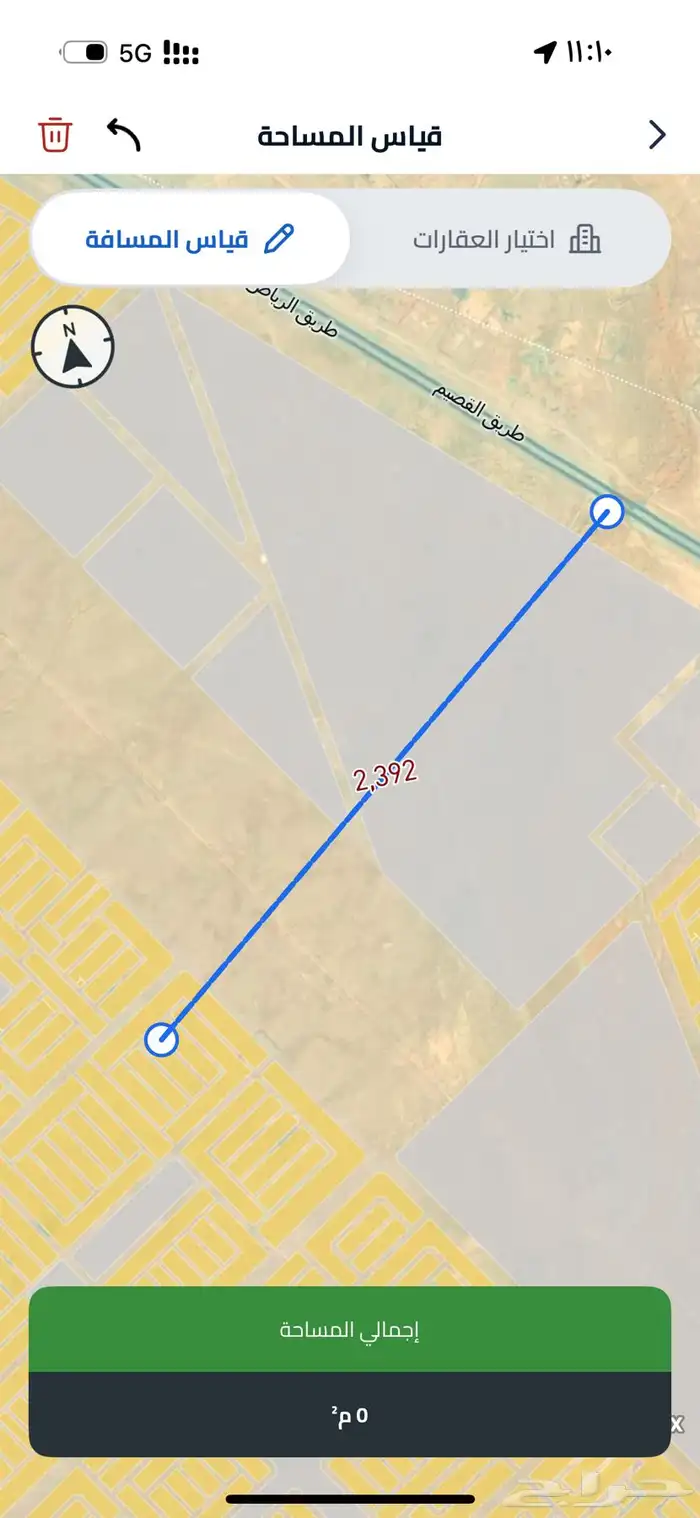
Task: Go back using the header chevron arrow
Action: (657, 134)
